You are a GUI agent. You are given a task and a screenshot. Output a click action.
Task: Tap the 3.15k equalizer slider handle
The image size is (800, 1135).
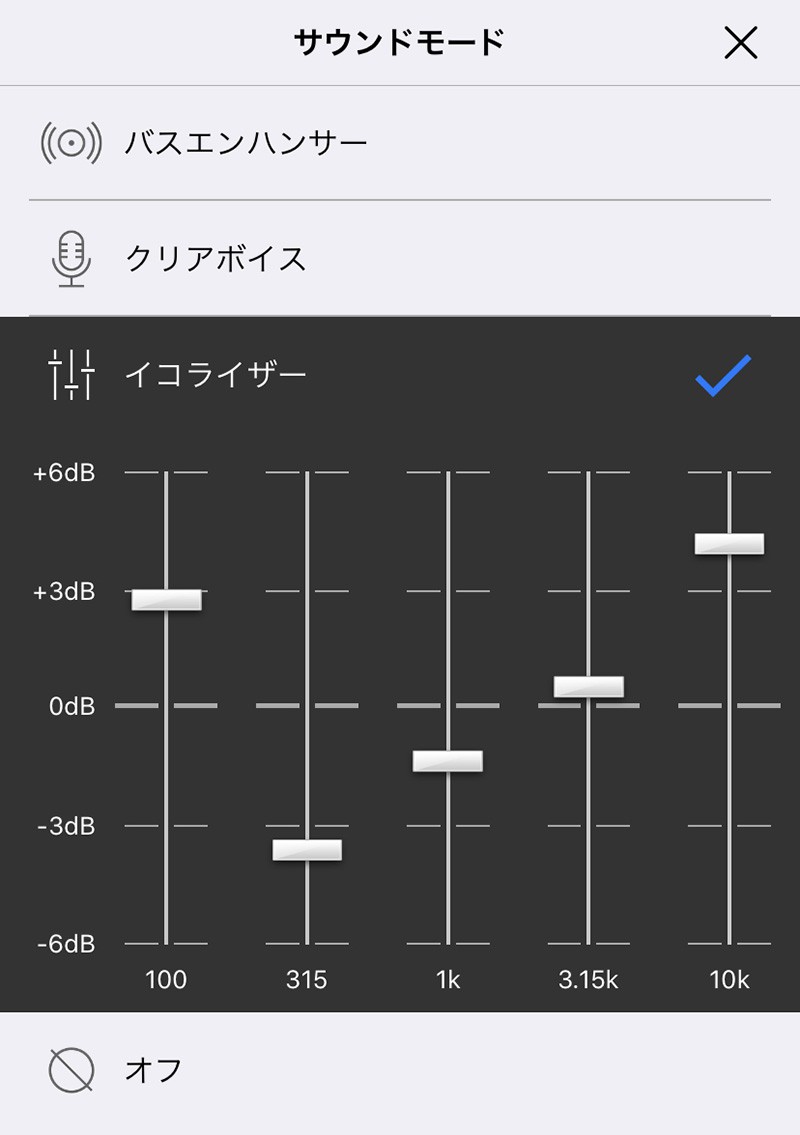[x=589, y=686]
